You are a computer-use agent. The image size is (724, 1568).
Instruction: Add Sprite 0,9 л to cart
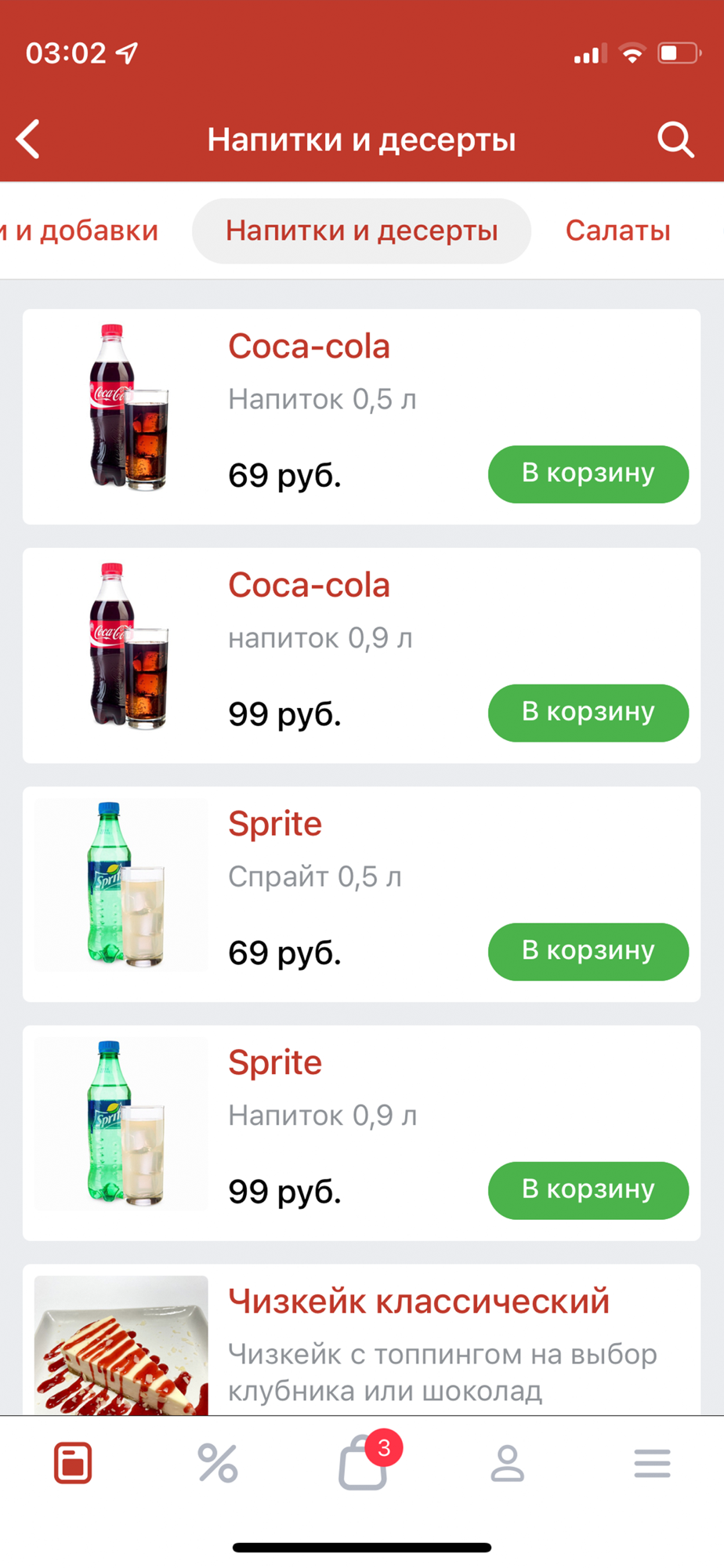[x=588, y=1190]
